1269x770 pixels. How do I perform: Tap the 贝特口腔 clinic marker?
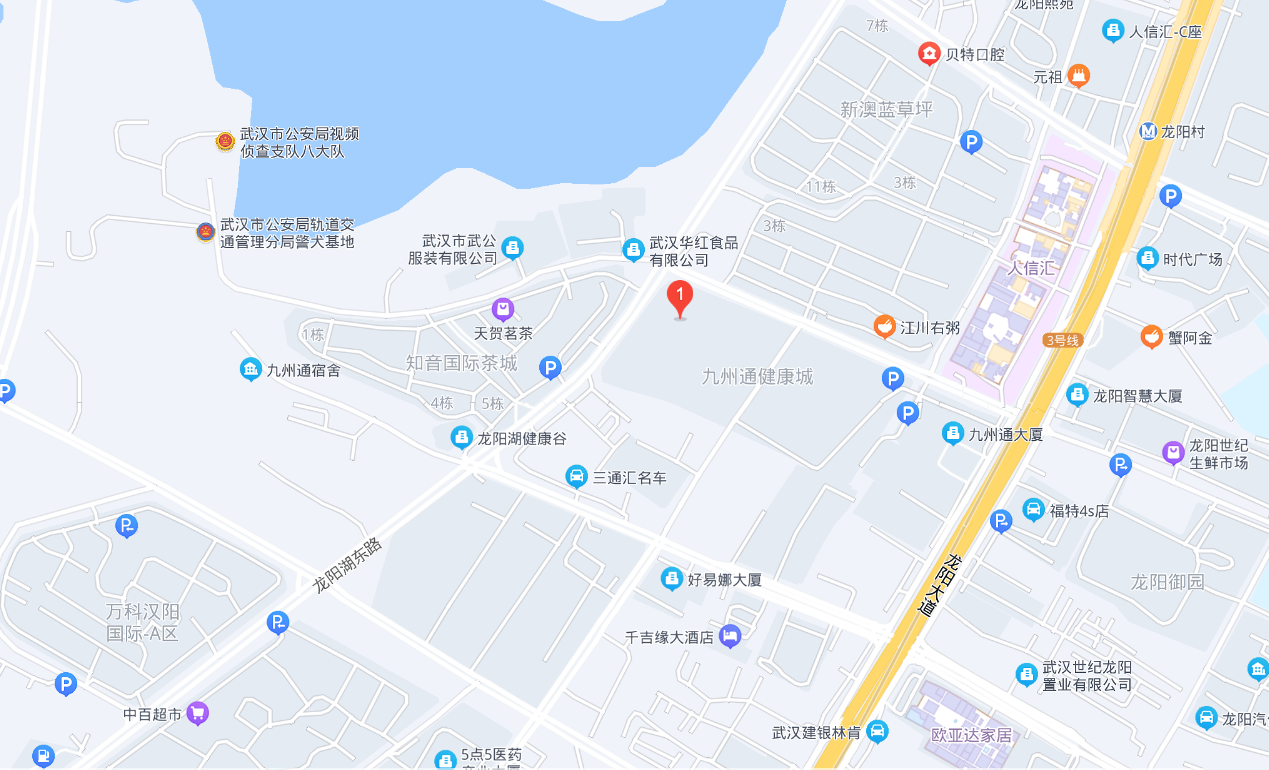point(929,54)
